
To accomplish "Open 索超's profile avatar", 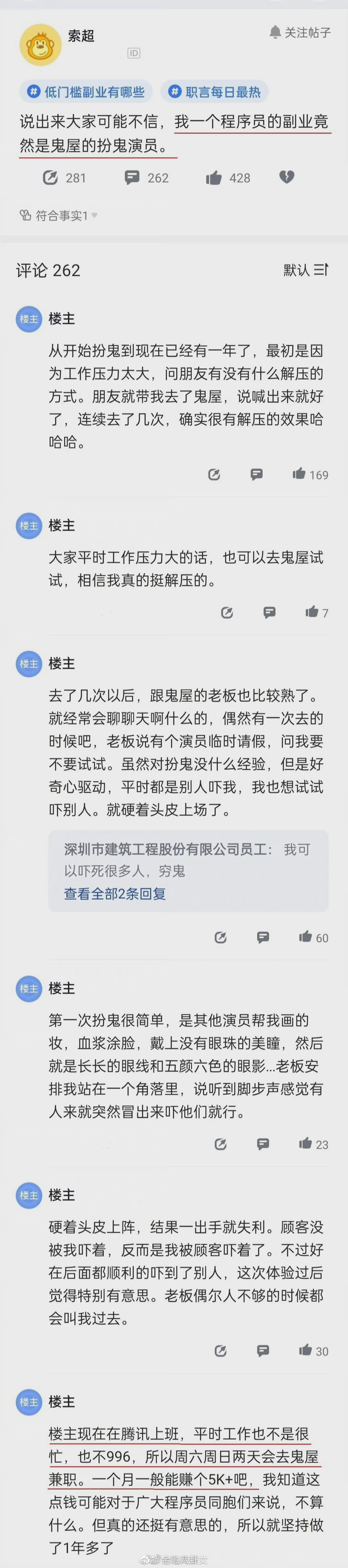I will (x=41, y=44).
